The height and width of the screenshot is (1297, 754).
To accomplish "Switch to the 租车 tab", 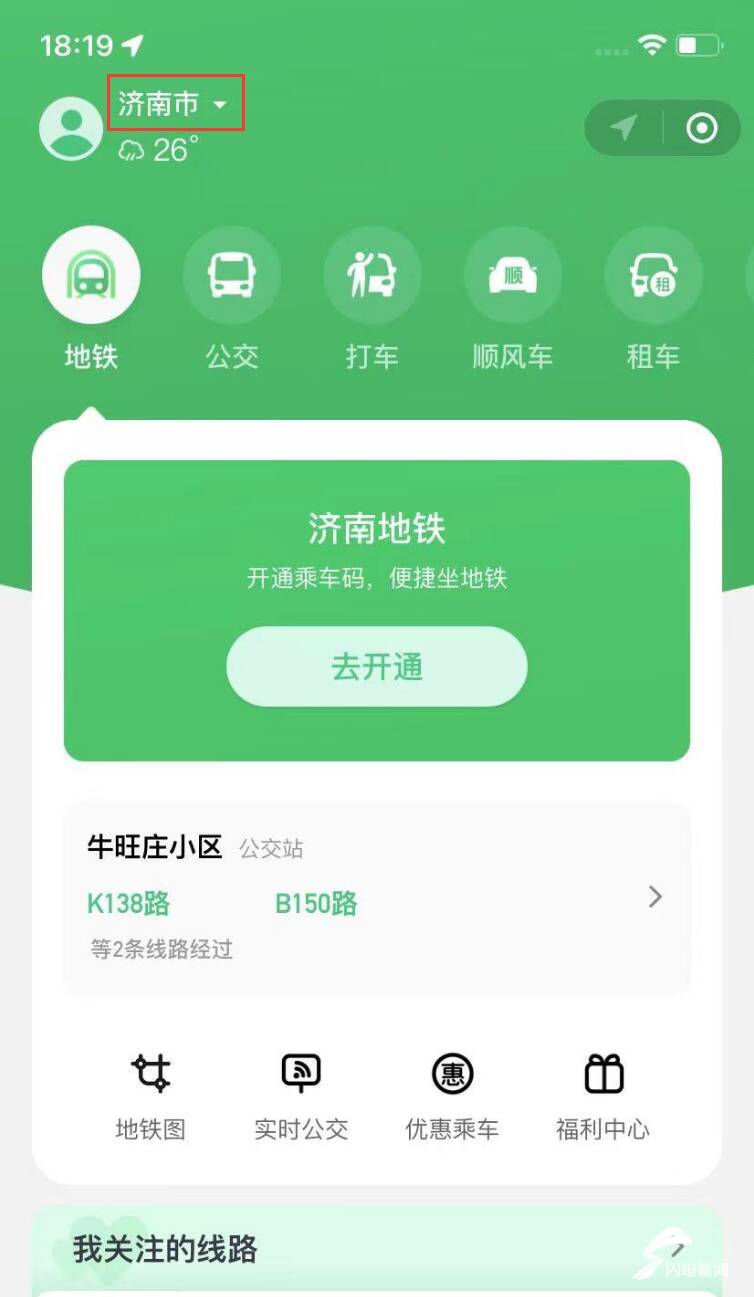I will point(652,276).
